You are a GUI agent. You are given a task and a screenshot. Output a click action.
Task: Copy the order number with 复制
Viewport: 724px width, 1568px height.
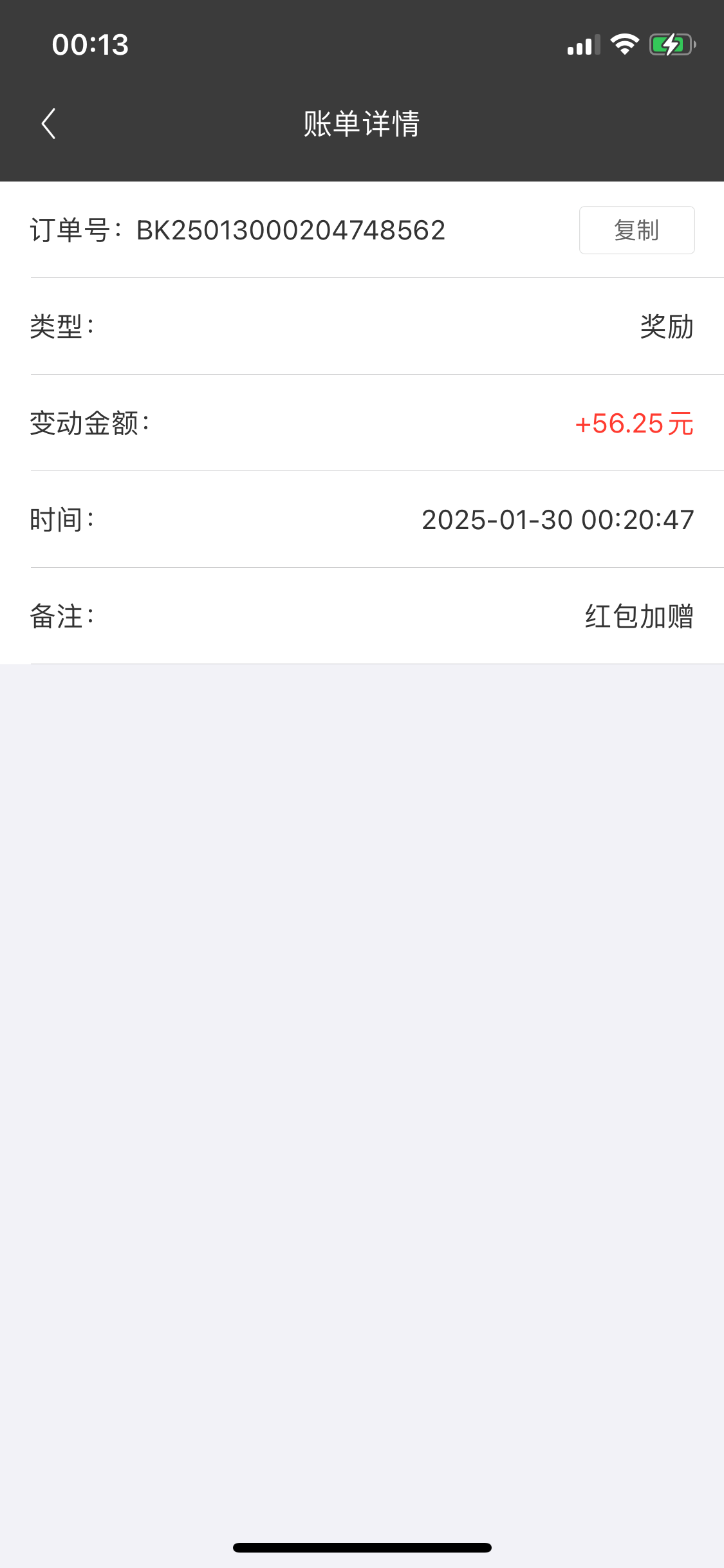636,230
